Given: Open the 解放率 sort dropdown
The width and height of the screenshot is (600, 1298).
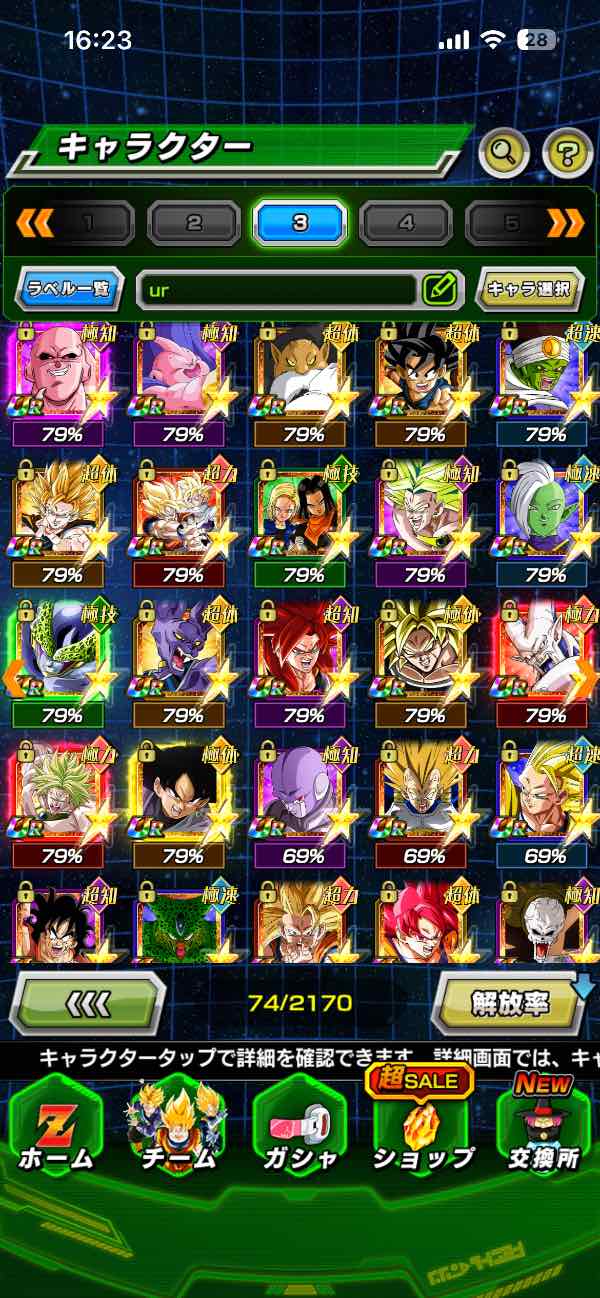Looking at the screenshot, I should click(510, 1004).
